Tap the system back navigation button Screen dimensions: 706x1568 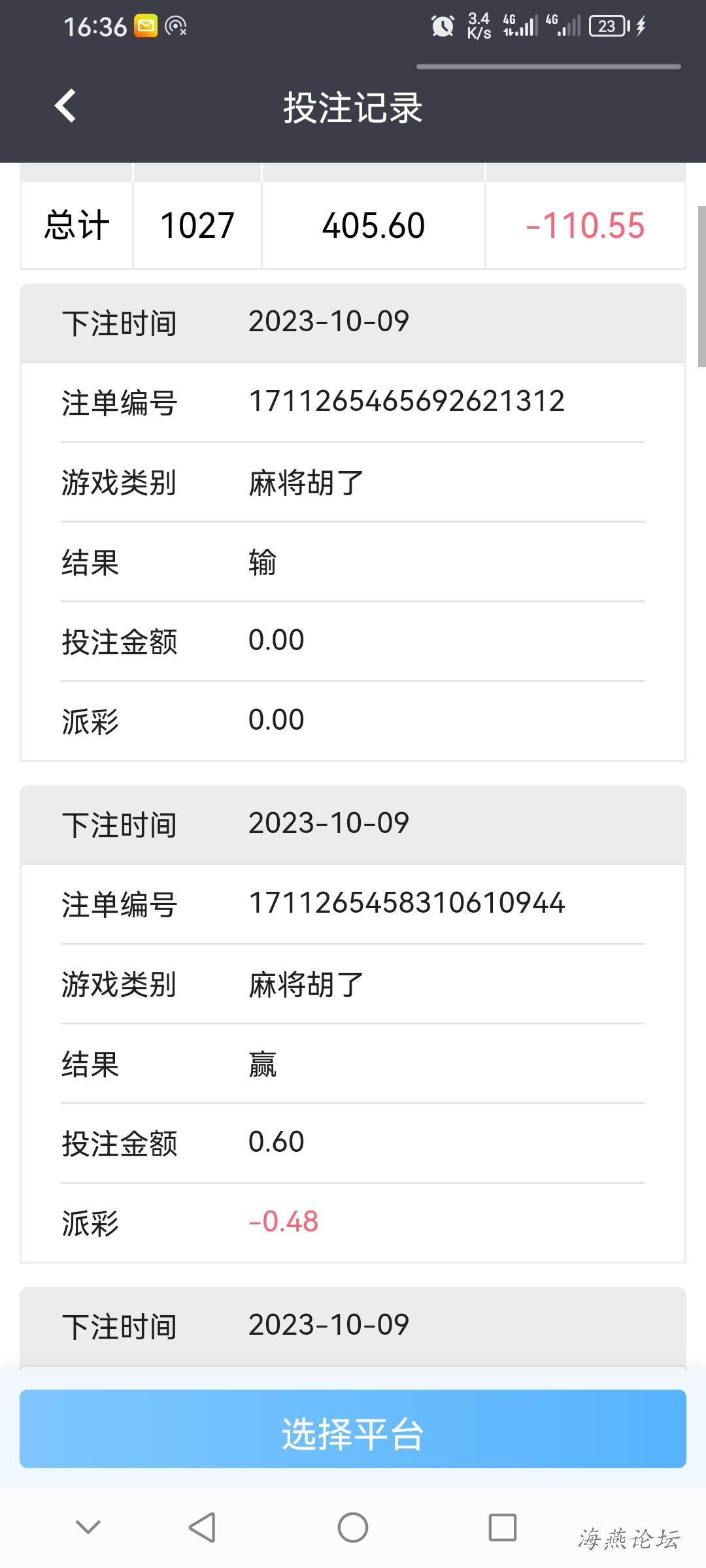click(x=202, y=1527)
